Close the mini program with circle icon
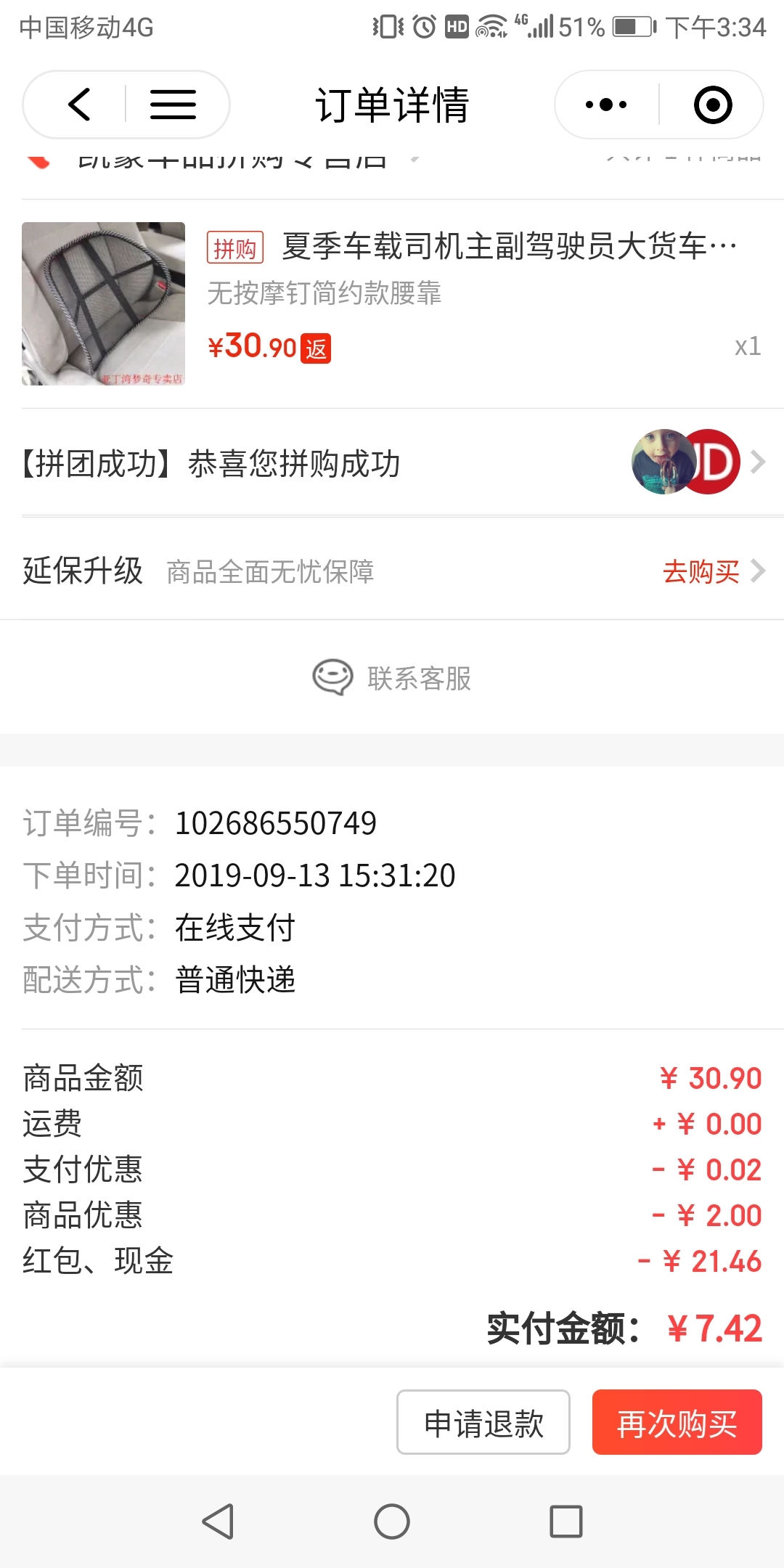The height and width of the screenshot is (1568, 784). click(713, 105)
